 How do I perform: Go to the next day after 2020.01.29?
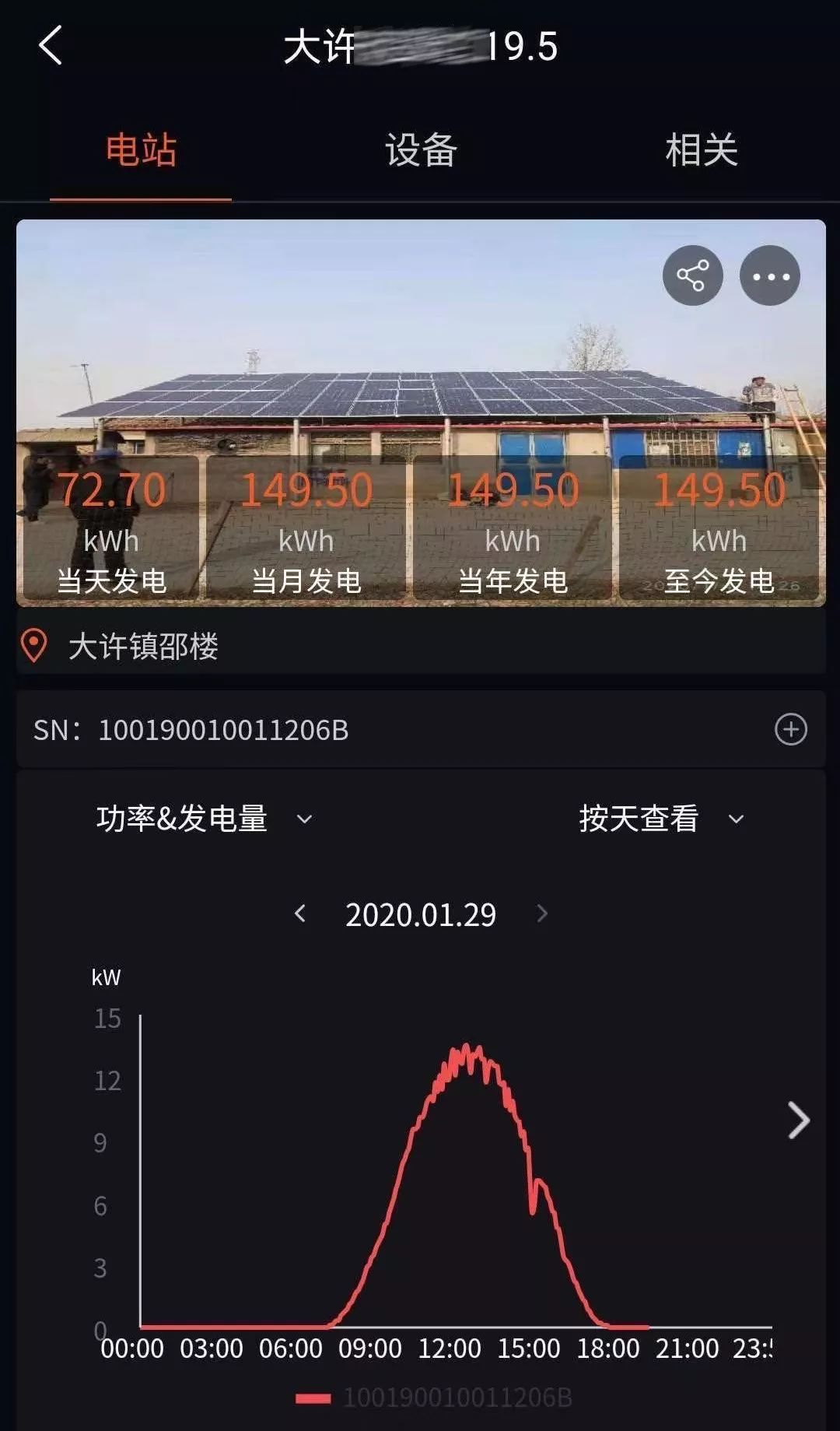click(x=542, y=914)
